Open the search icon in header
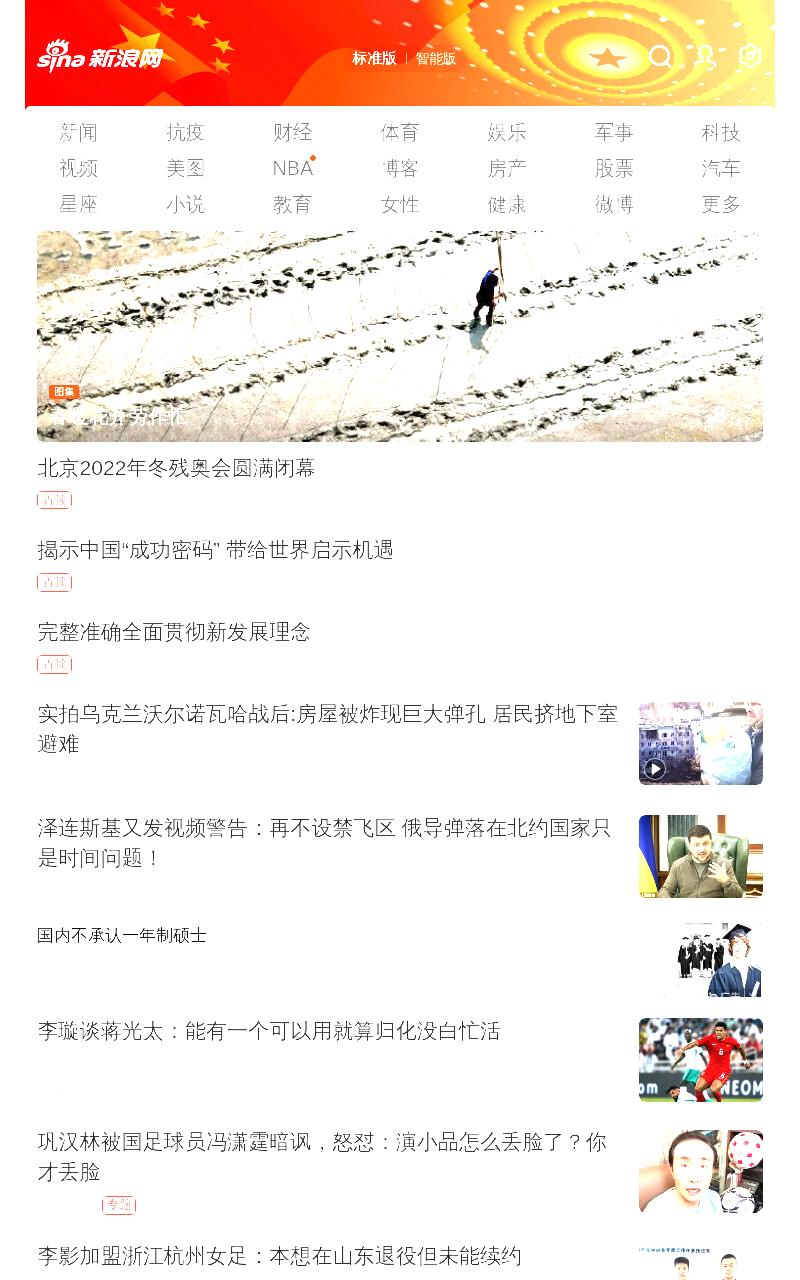The image size is (800, 1280). (x=660, y=57)
